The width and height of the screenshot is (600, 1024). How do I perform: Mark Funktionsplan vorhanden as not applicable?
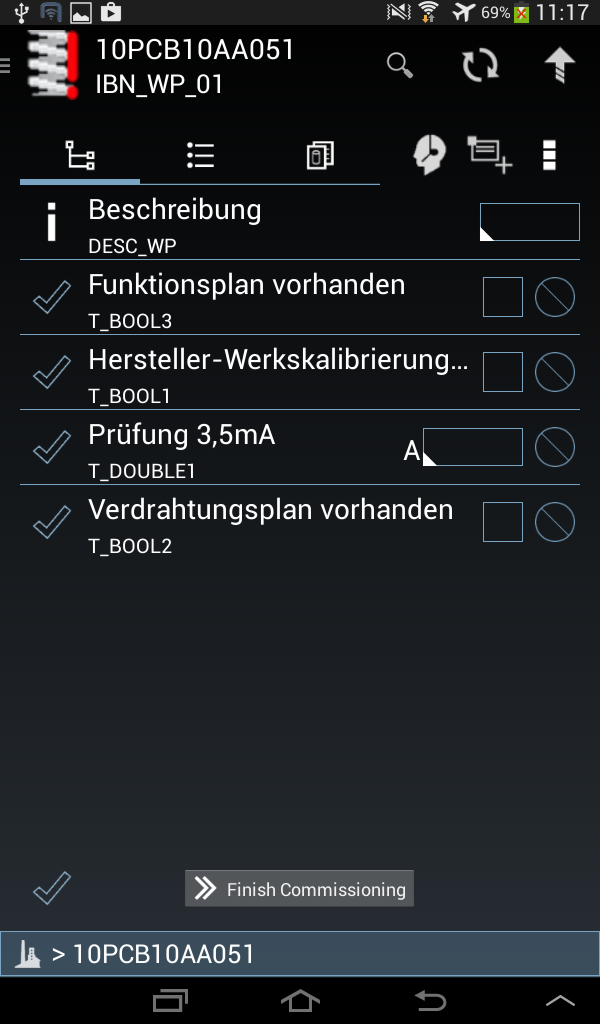(555, 297)
